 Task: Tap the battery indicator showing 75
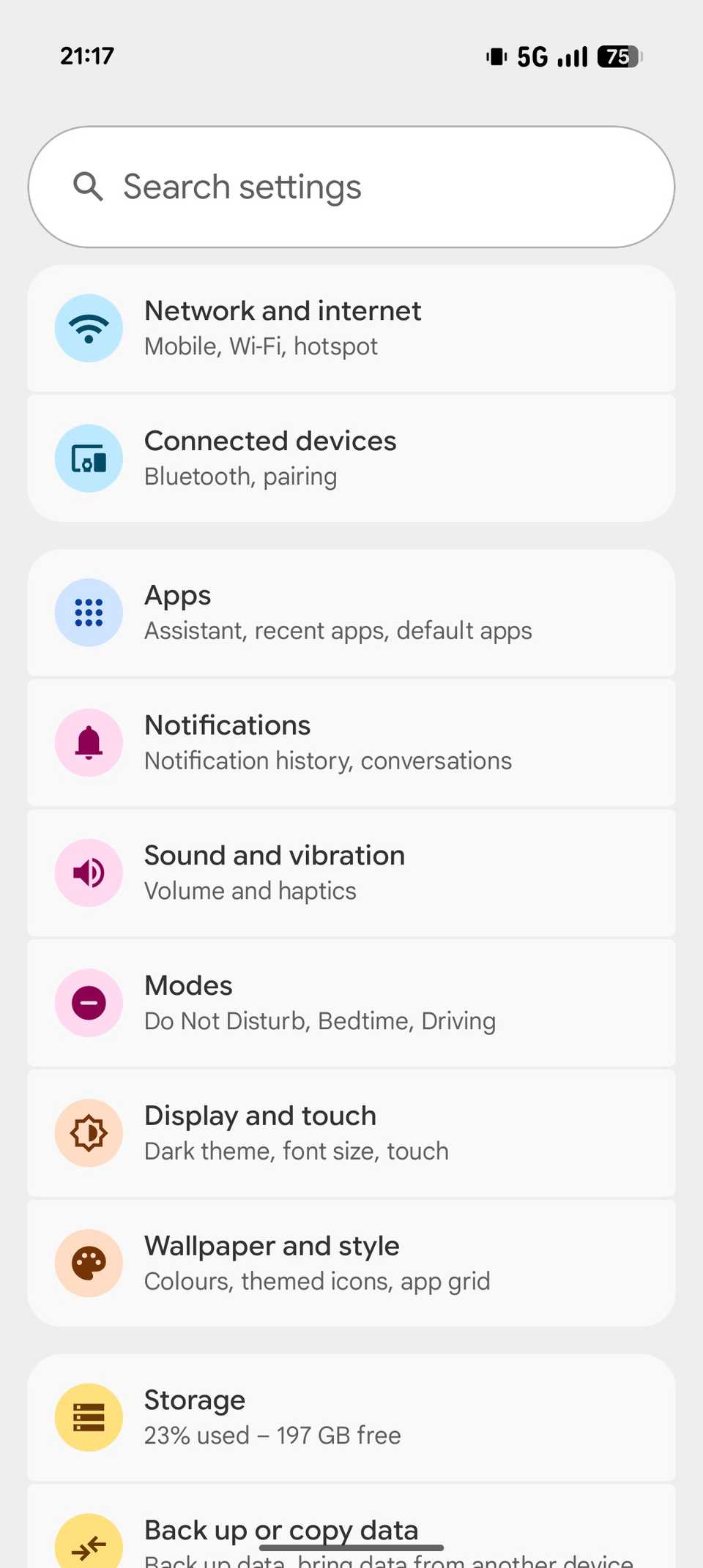[617, 56]
